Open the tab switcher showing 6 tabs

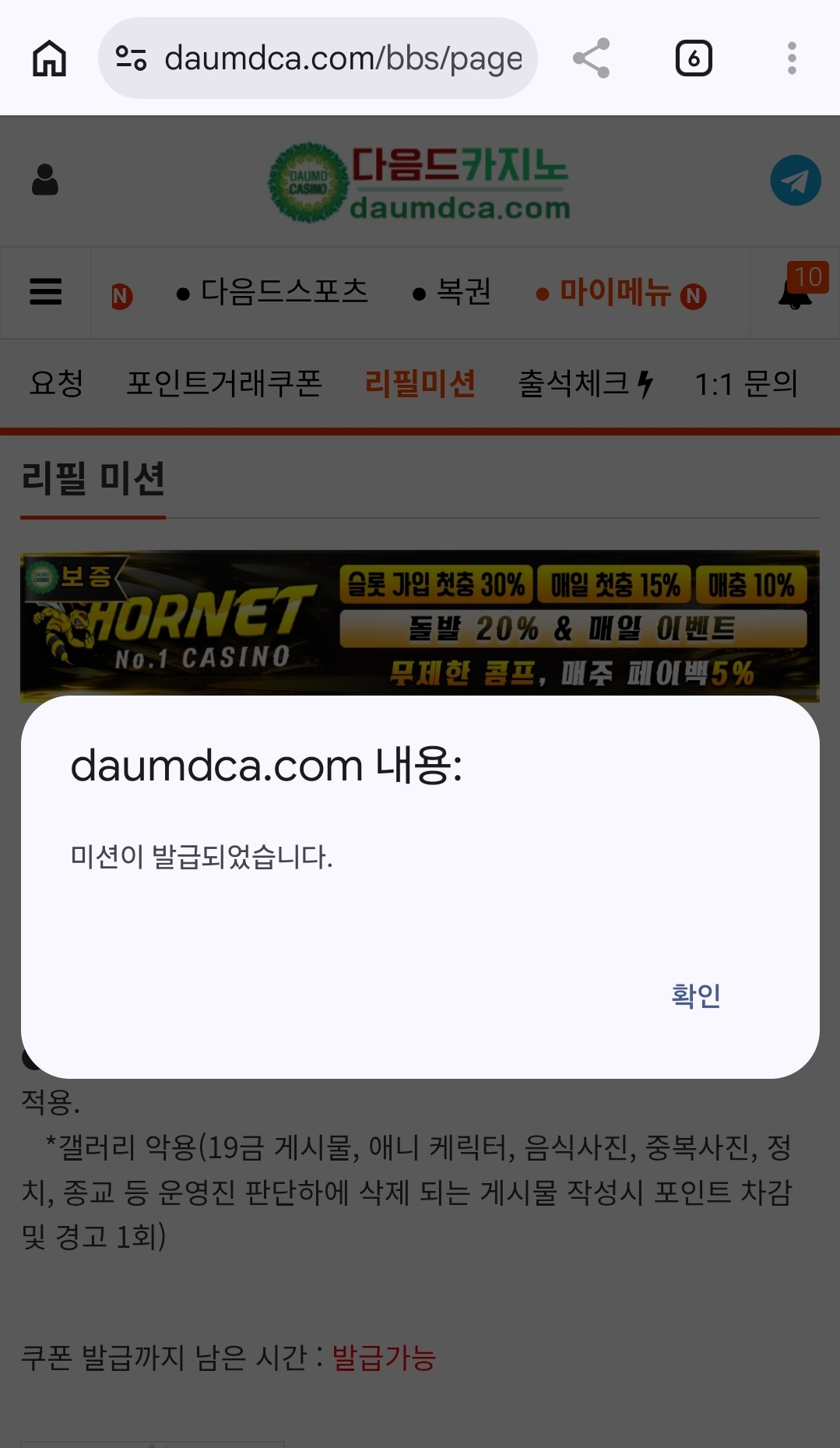click(x=693, y=58)
